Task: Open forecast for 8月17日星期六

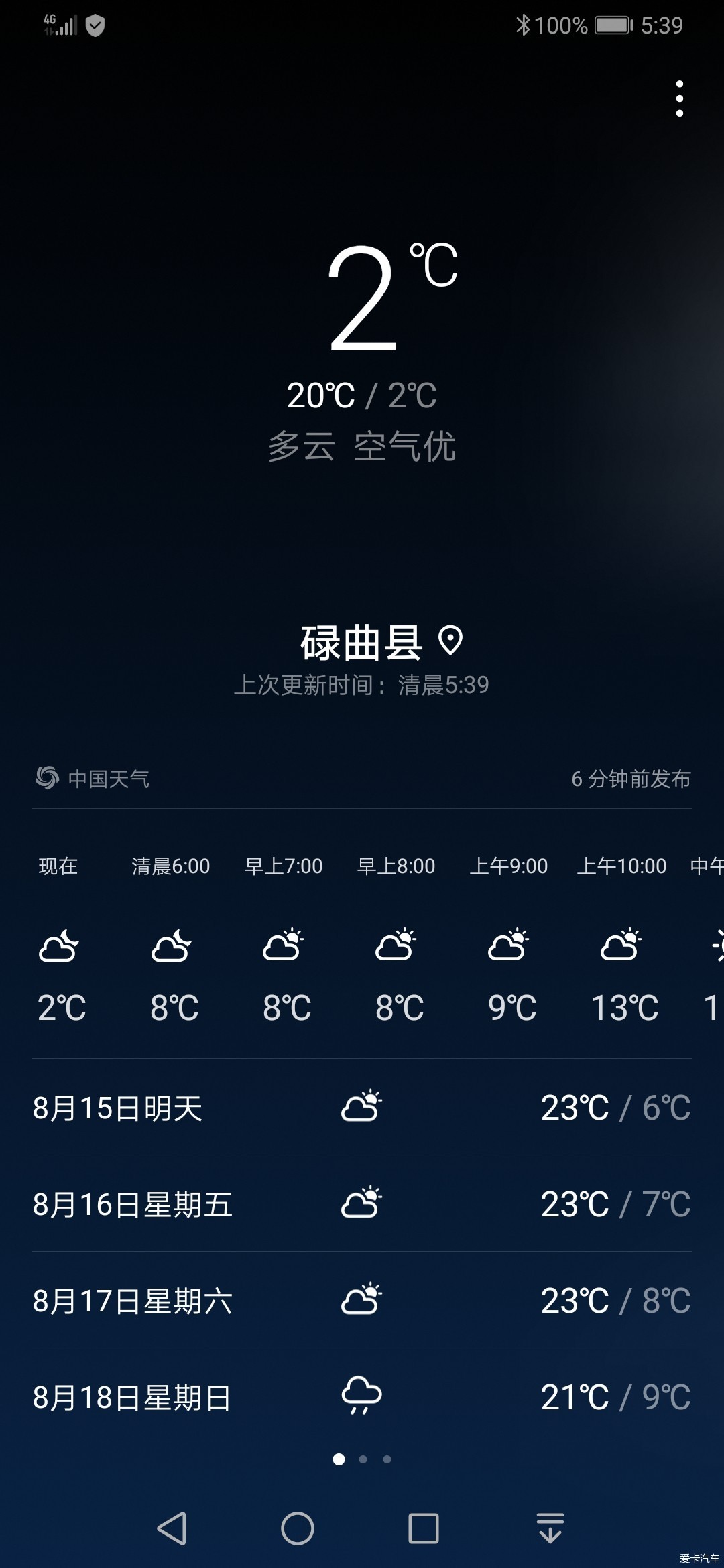Action: [x=362, y=1300]
